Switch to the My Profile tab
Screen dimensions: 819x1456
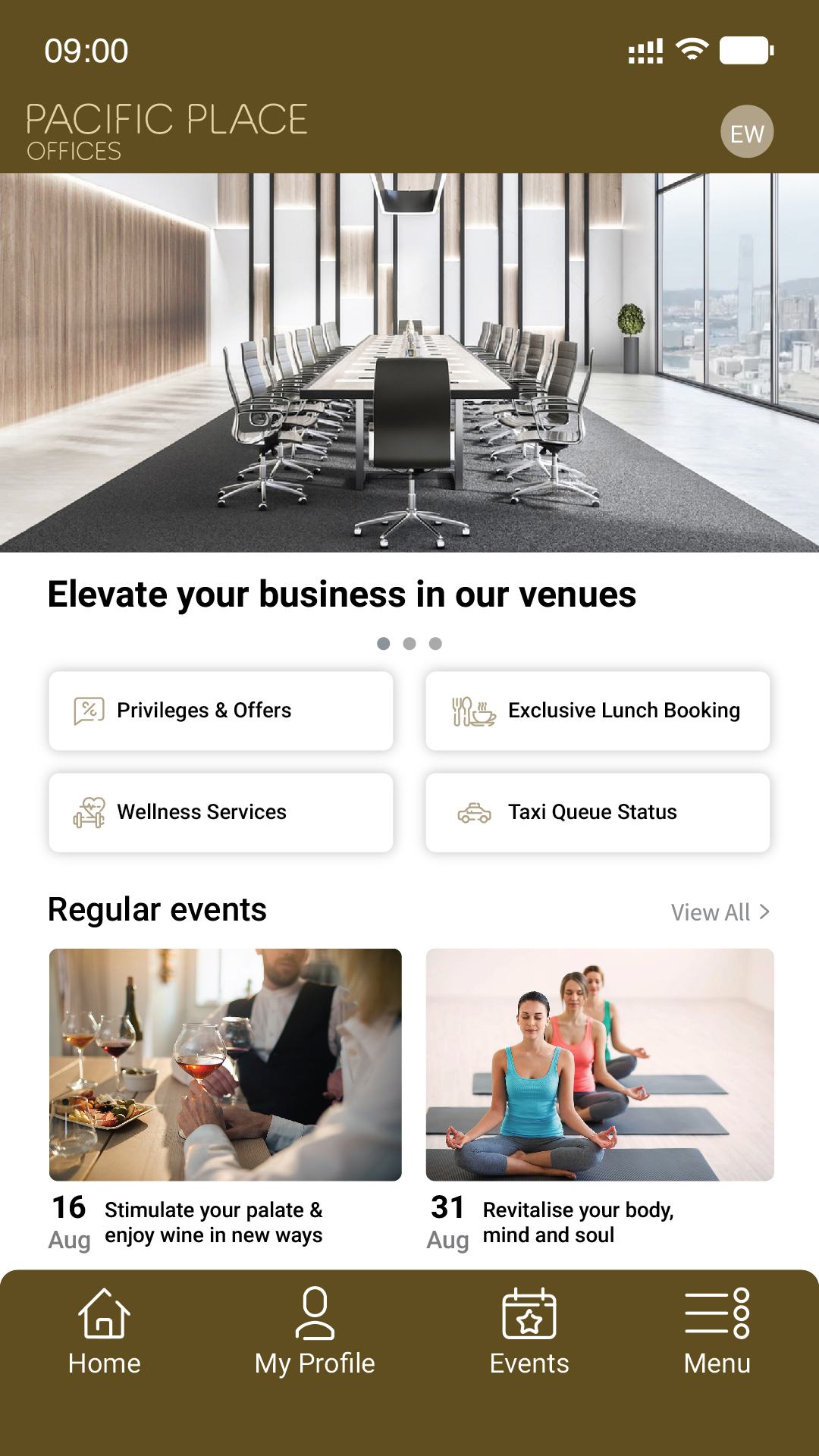click(315, 1332)
